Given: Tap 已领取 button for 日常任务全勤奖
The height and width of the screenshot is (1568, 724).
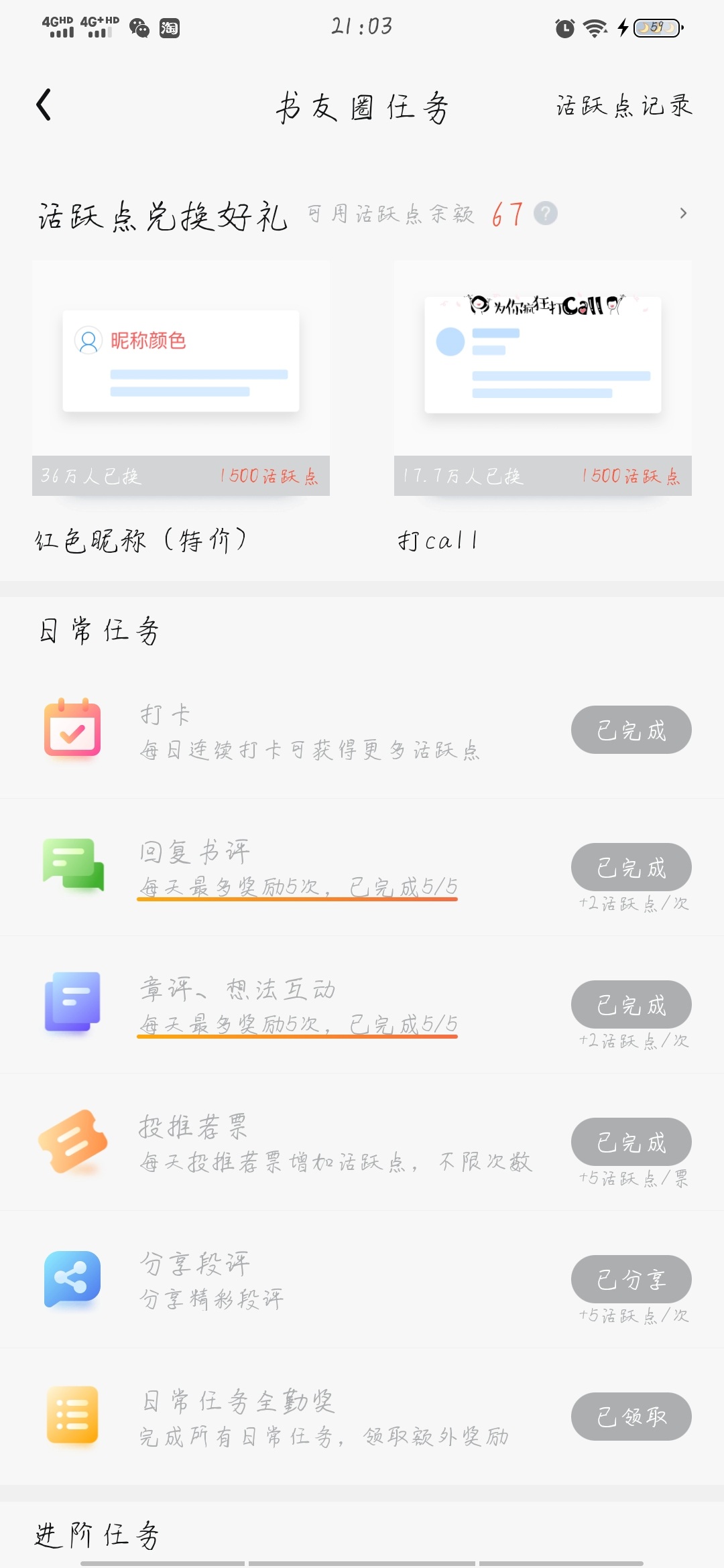Looking at the screenshot, I should [x=631, y=1417].
